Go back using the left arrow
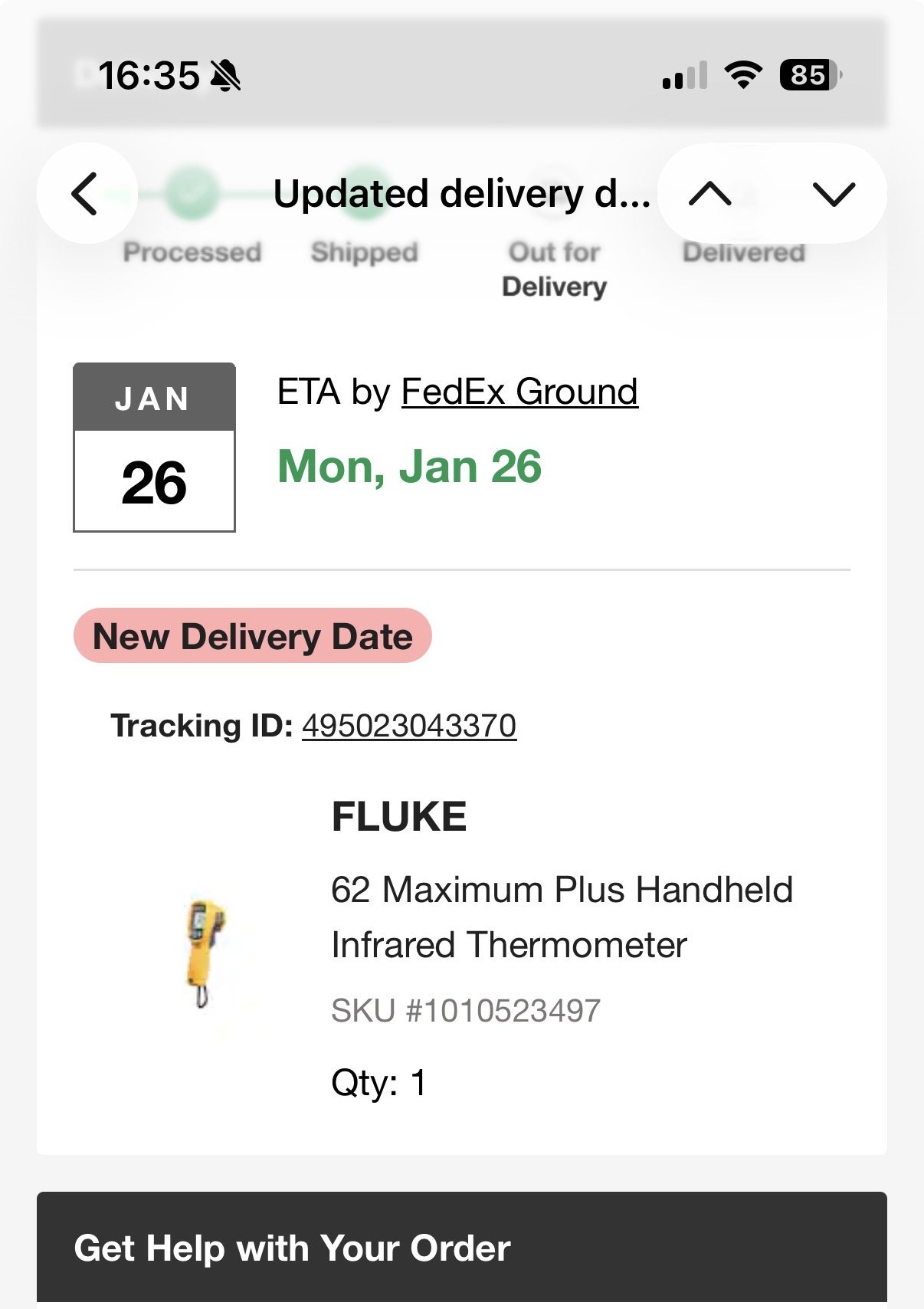Image resolution: width=924 pixels, height=1309 pixels. [x=86, y=194]
